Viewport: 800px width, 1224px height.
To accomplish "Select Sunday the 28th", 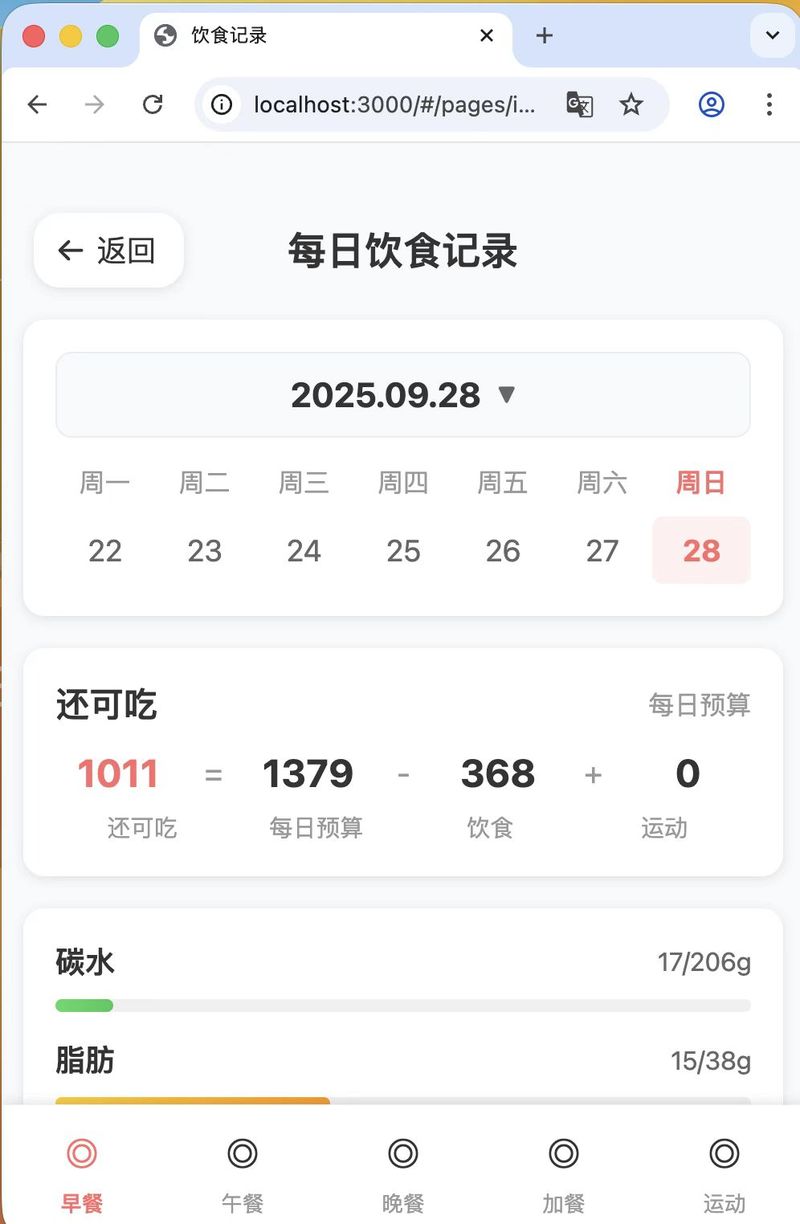I will (701, 550).
